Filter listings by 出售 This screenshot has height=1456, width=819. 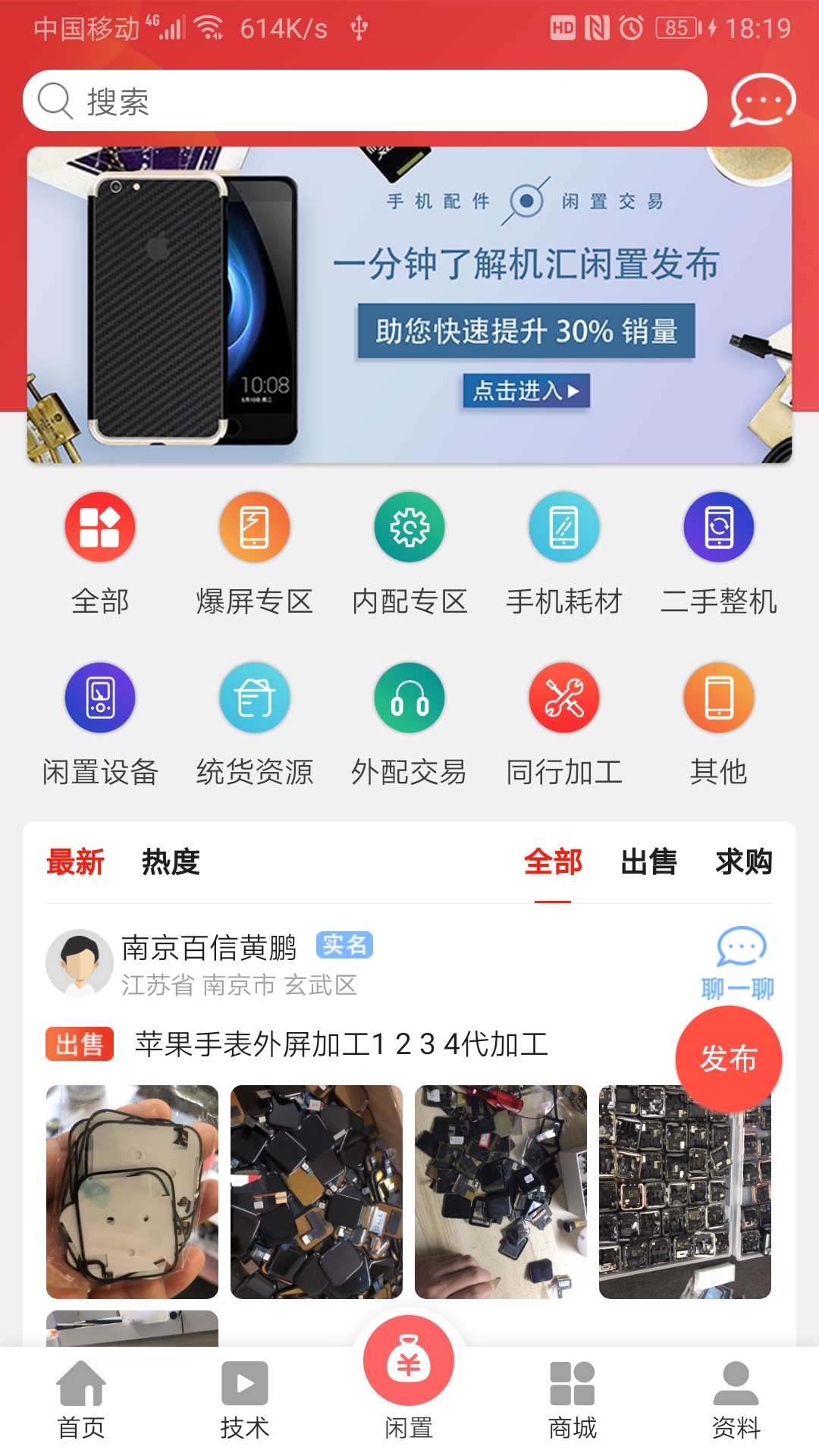point(648,862)
